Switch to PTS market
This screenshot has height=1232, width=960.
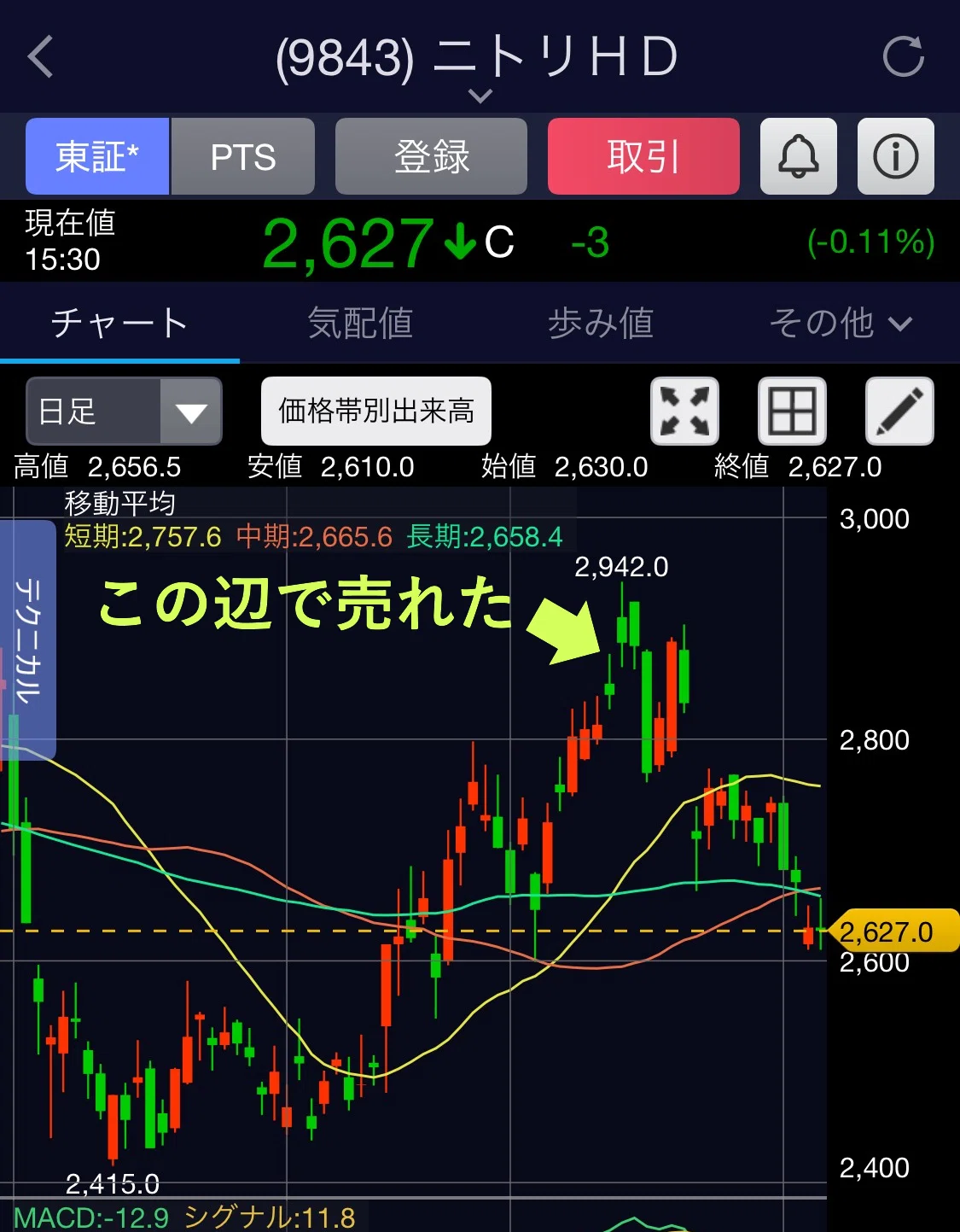point(243,156)
